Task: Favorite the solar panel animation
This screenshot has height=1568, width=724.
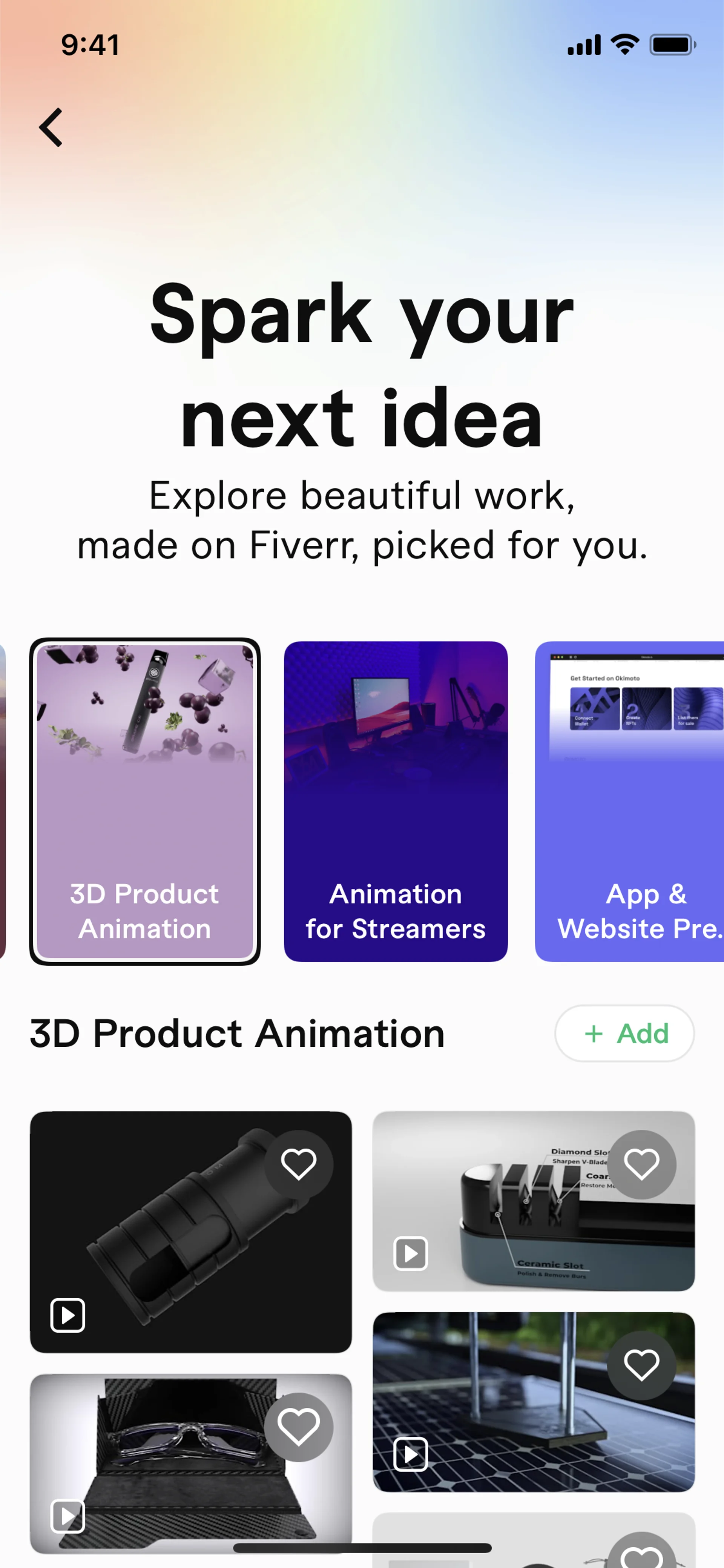Action: pos(641,1365)
